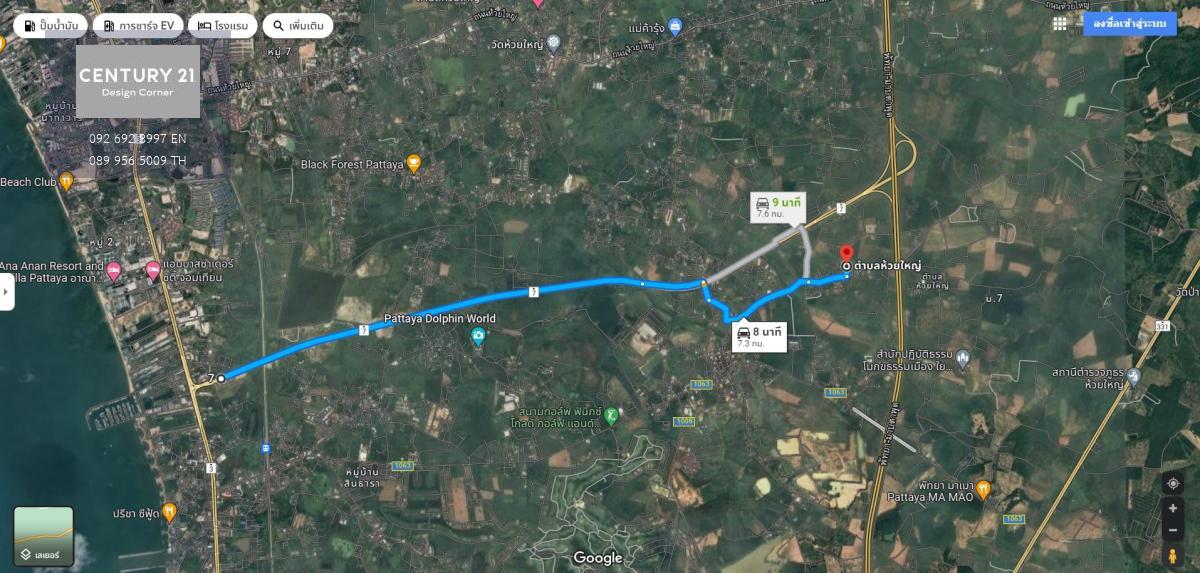The width and height of the screenshot is (1200, 573).
Task: Show my current location on the map
Action: (1173, 484)
